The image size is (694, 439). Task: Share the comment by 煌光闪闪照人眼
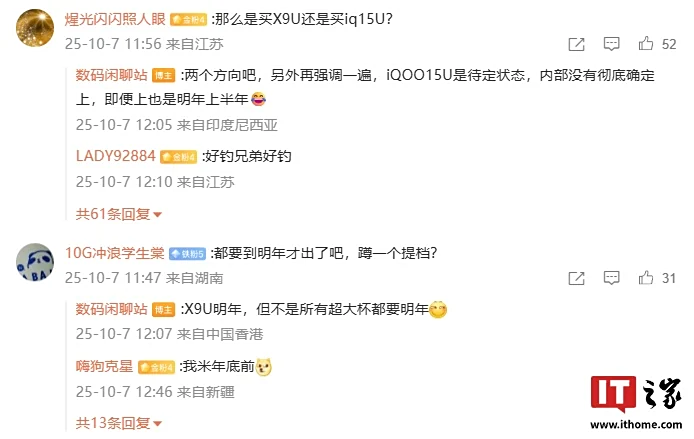(x=576, y=44)
